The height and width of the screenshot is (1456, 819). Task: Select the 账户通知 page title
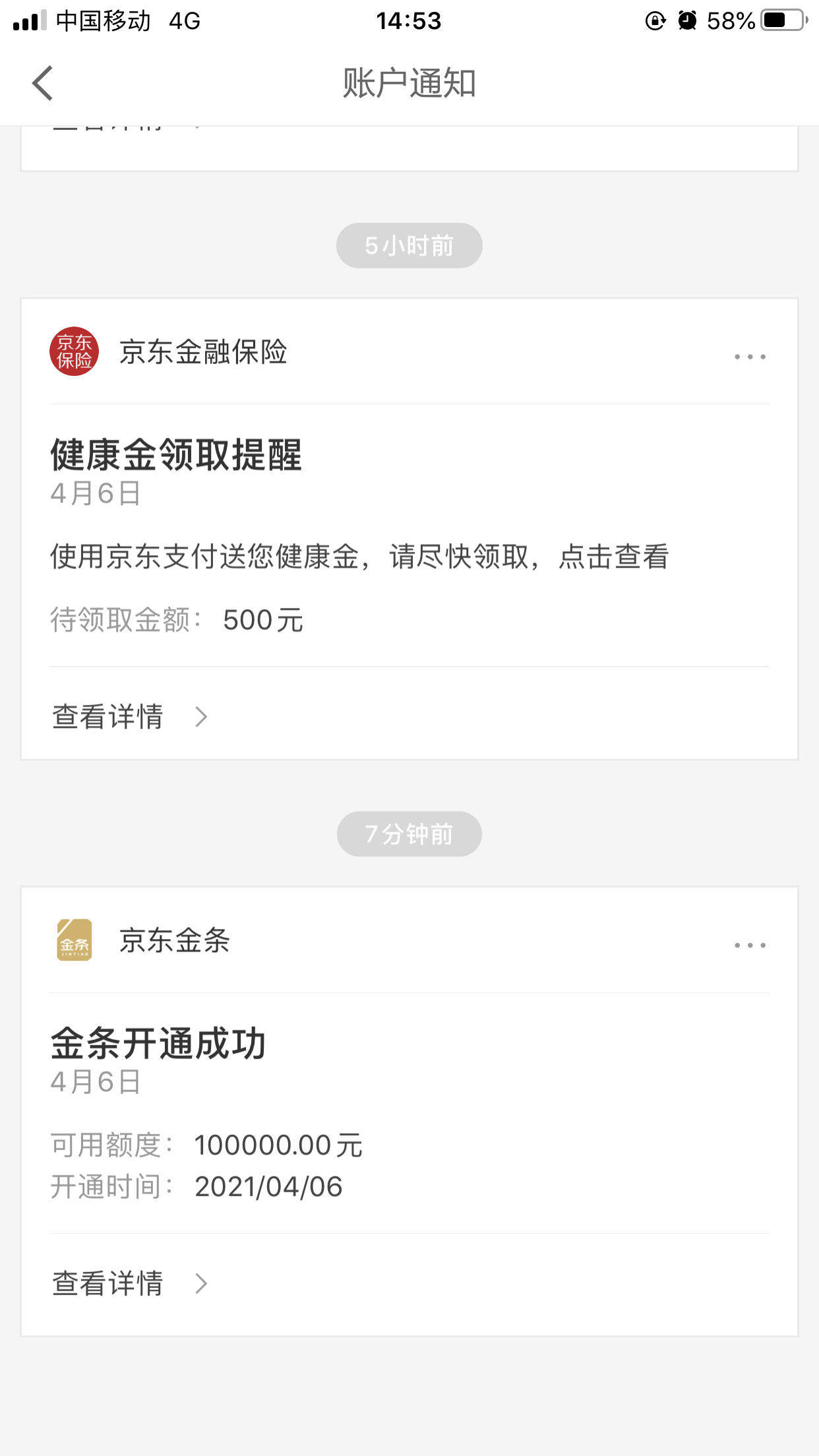(409, 84)
